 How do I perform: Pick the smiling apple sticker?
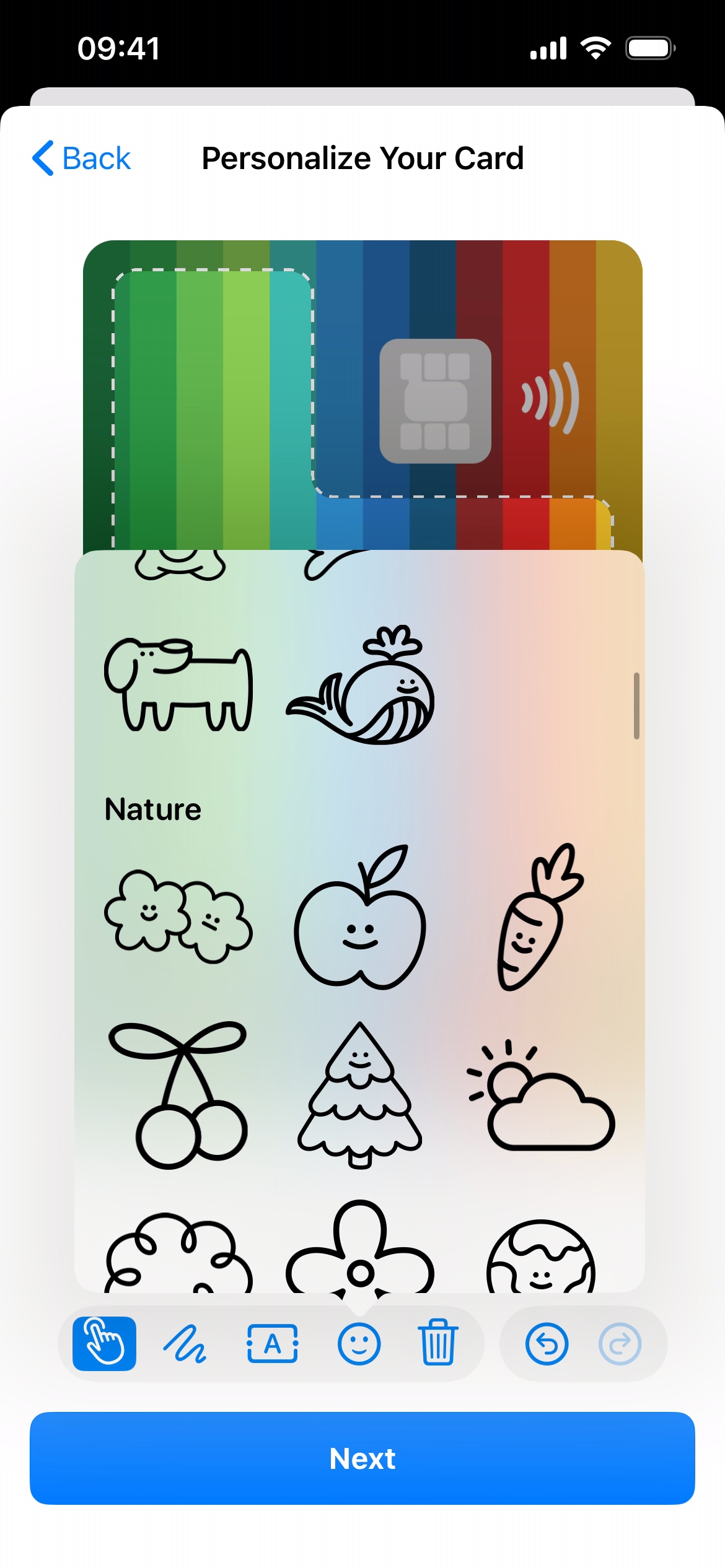pos(361,917)
